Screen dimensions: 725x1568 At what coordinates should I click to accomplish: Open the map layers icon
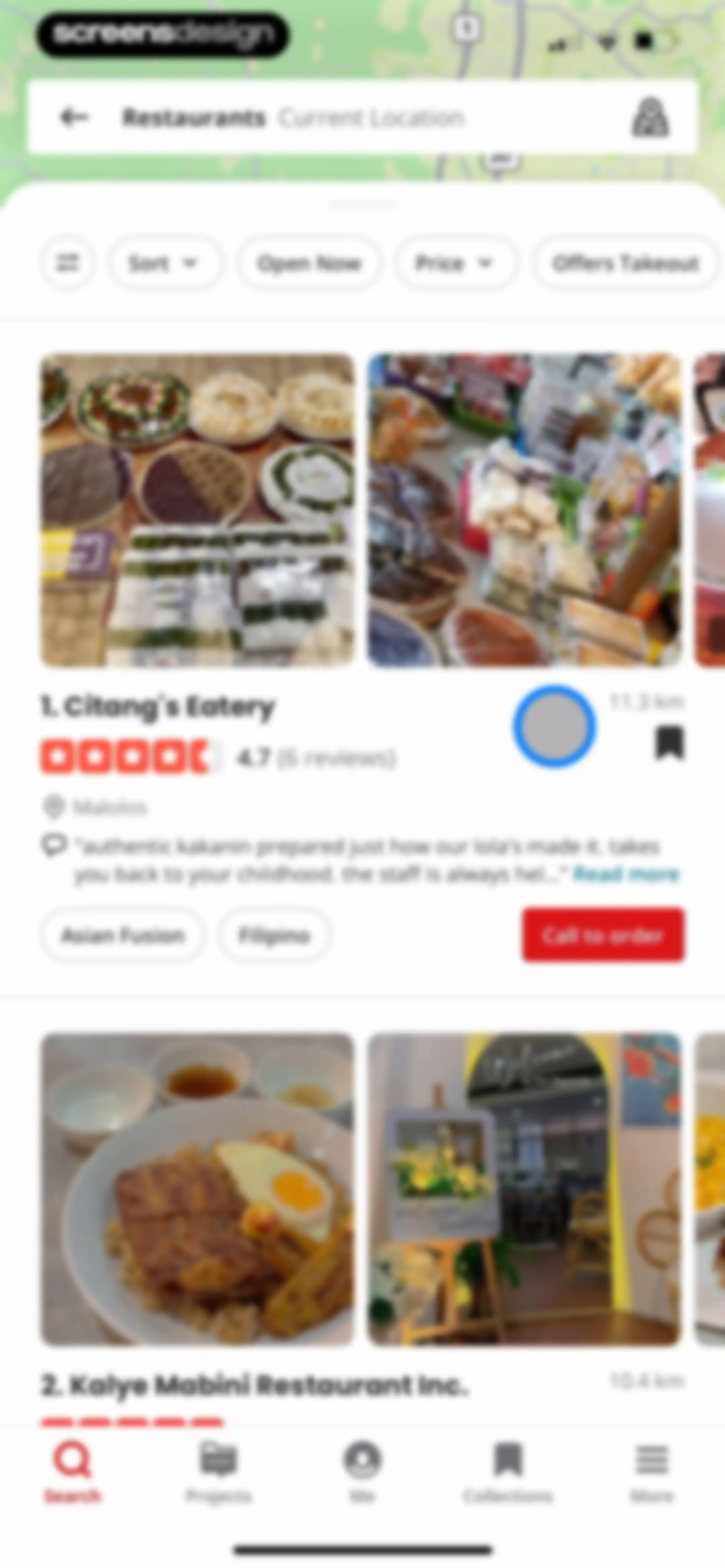click(650, 117)
